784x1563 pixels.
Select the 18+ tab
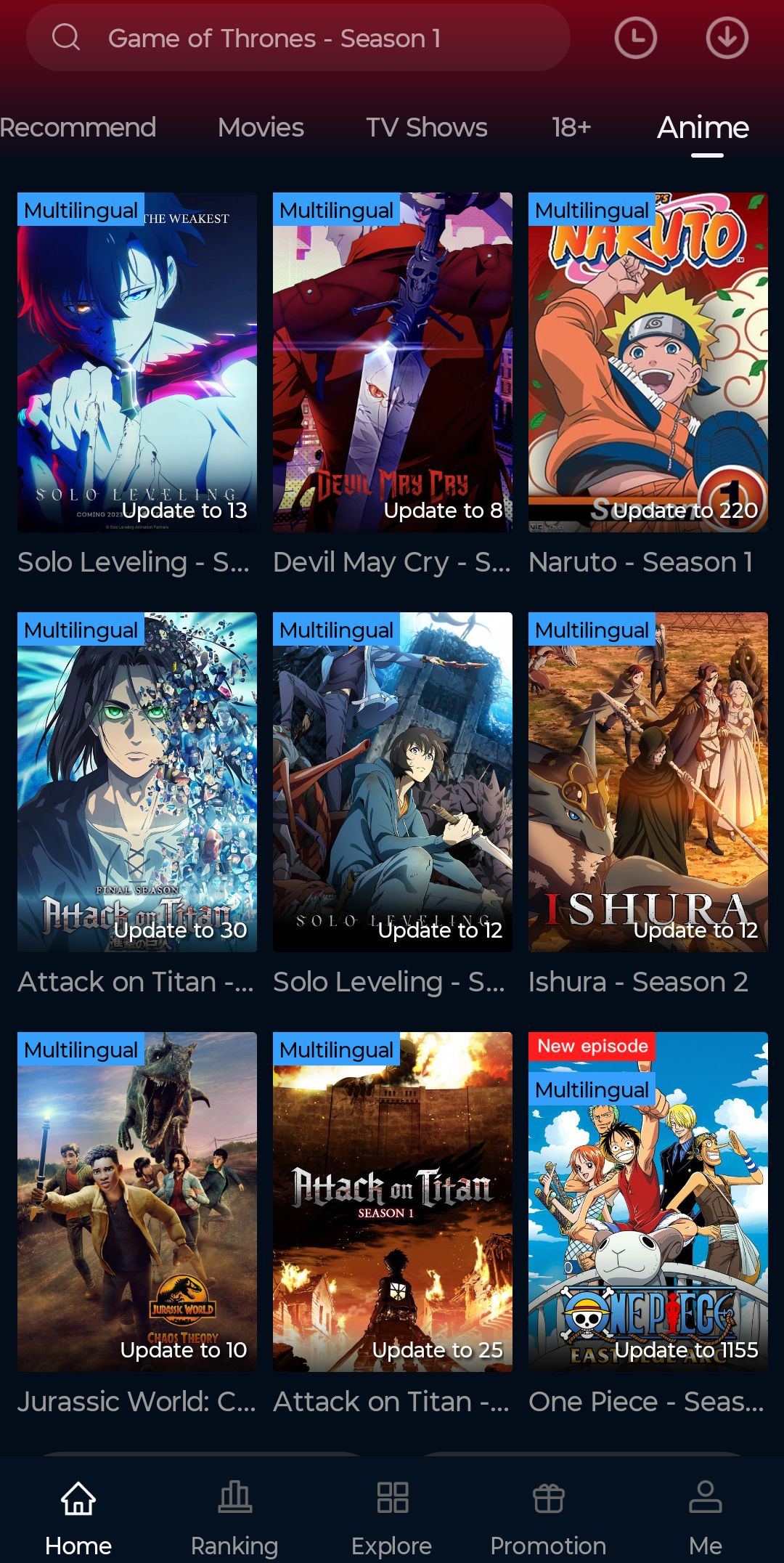[571, 128]
